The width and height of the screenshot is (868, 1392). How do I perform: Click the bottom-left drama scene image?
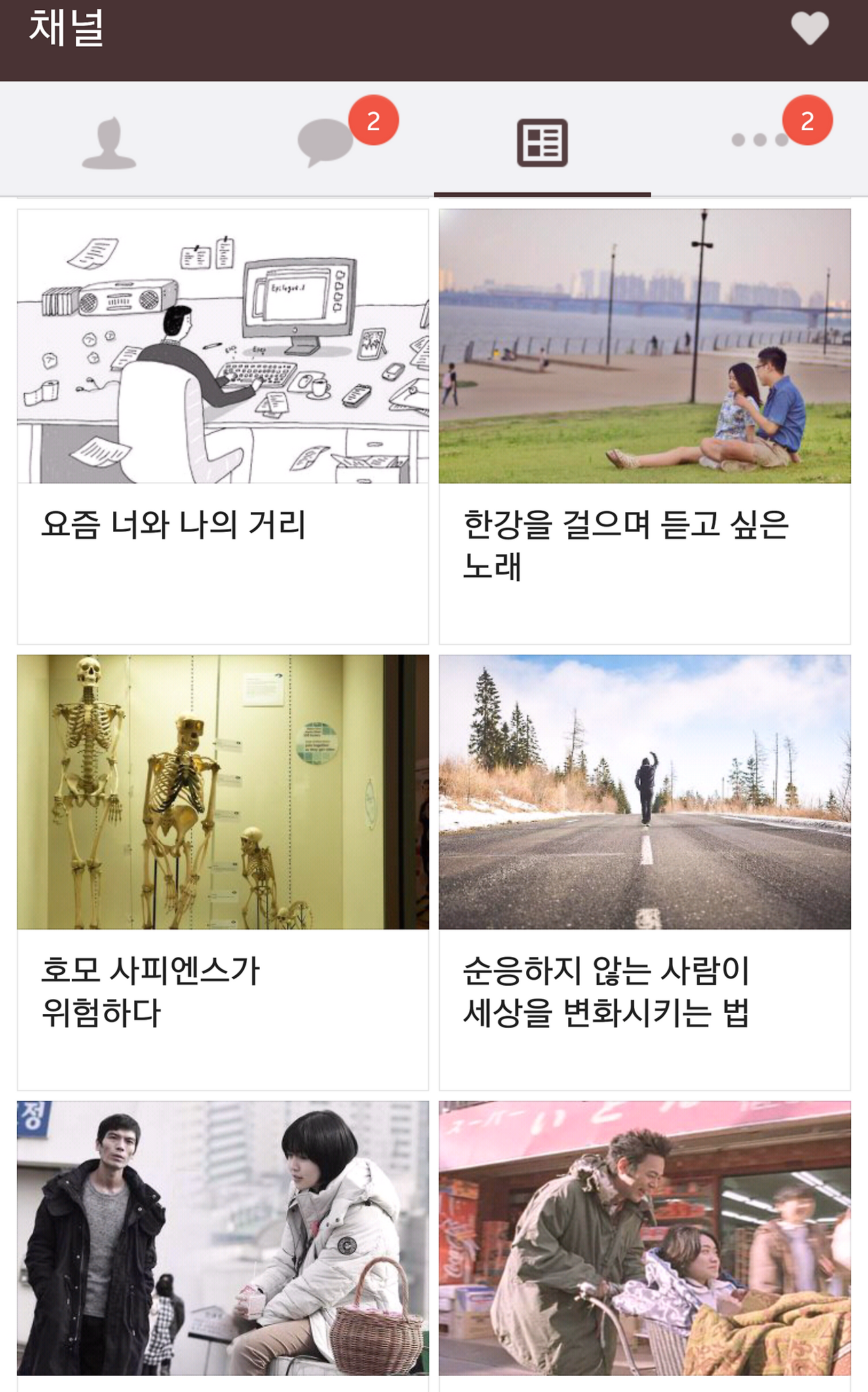click(224, 1241)
